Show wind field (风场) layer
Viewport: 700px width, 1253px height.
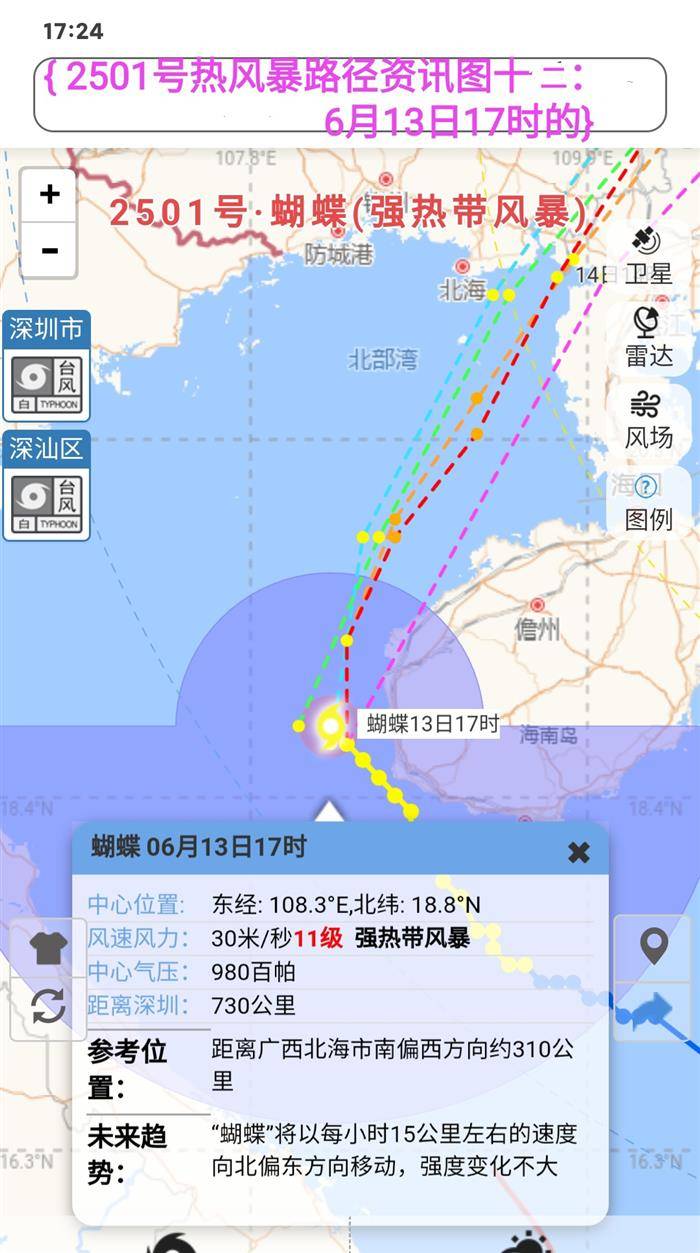coord(648,419)
